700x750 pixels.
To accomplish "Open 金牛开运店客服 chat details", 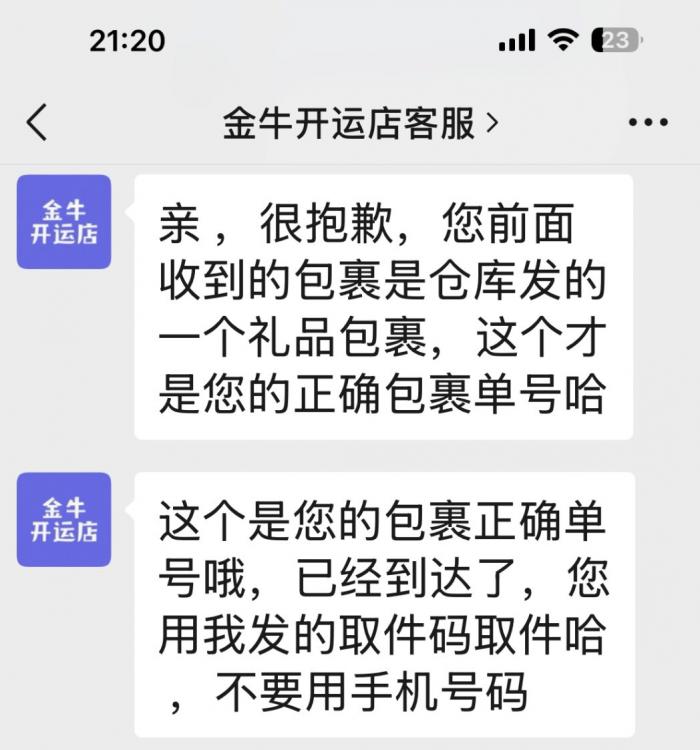I will coord(358,123).
